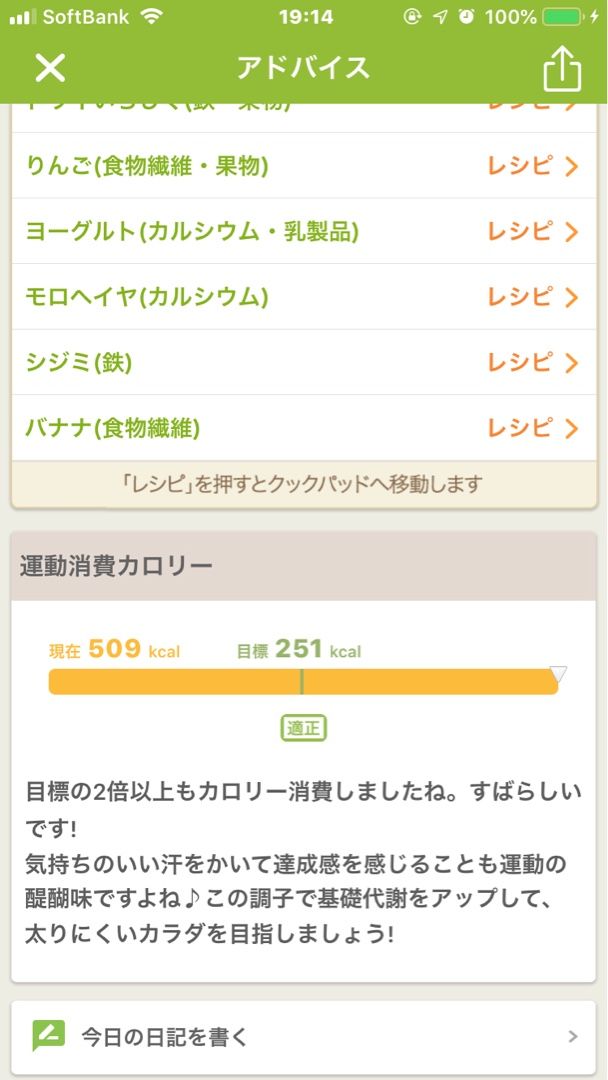Close the アドバイス screen
This screenshot has height=1080, width=608.
click(50, 68)
